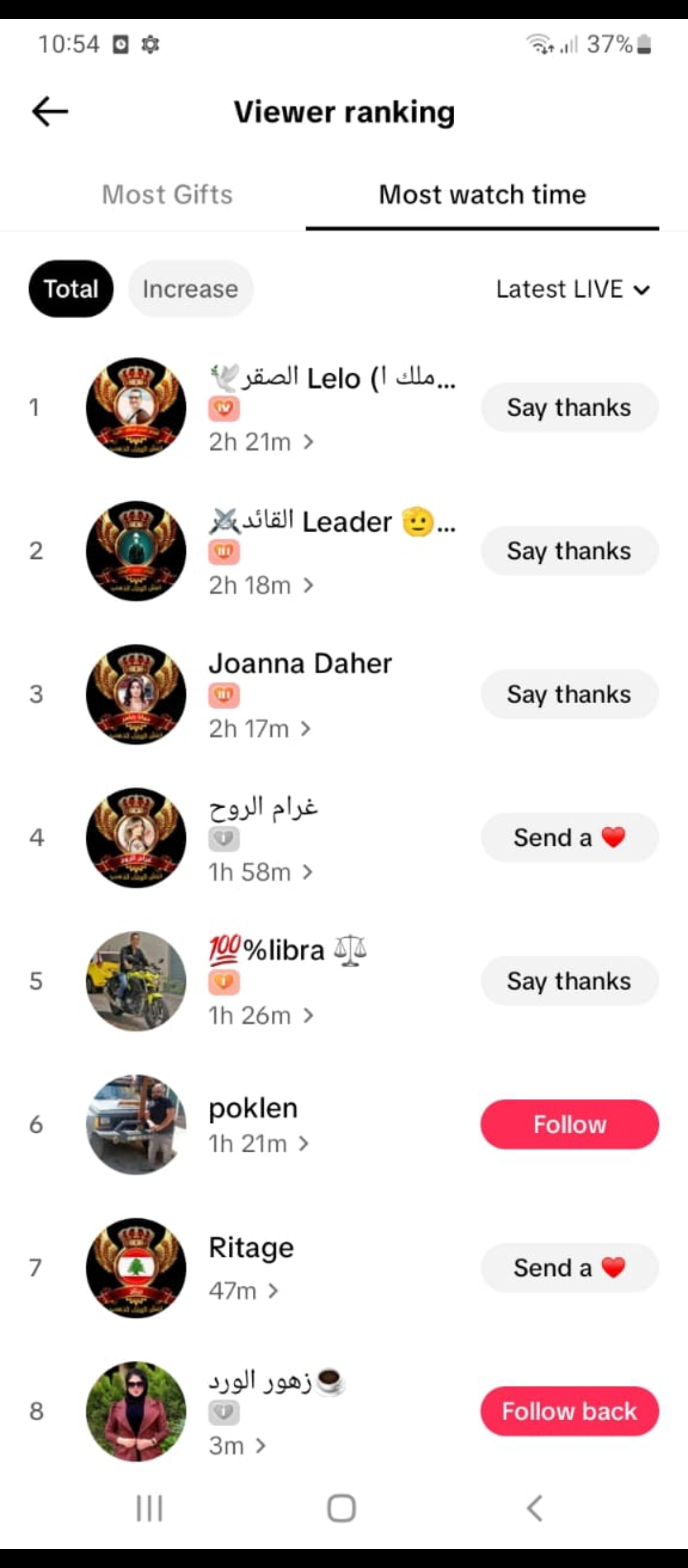Screen dimensions: 688x1568
Task: Open the recent apps system button
Action: 150,1508
